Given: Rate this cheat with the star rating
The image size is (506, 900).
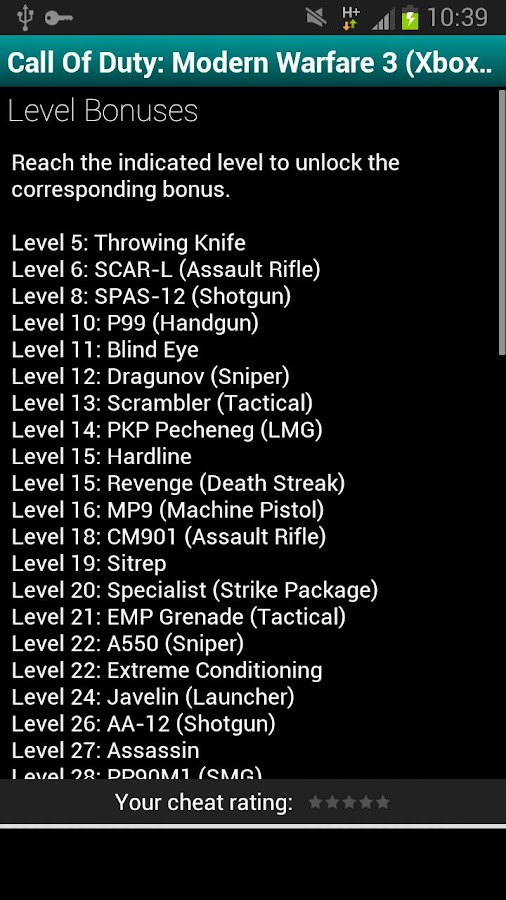Looking at the screenshot, I should [x=349, y=802].
